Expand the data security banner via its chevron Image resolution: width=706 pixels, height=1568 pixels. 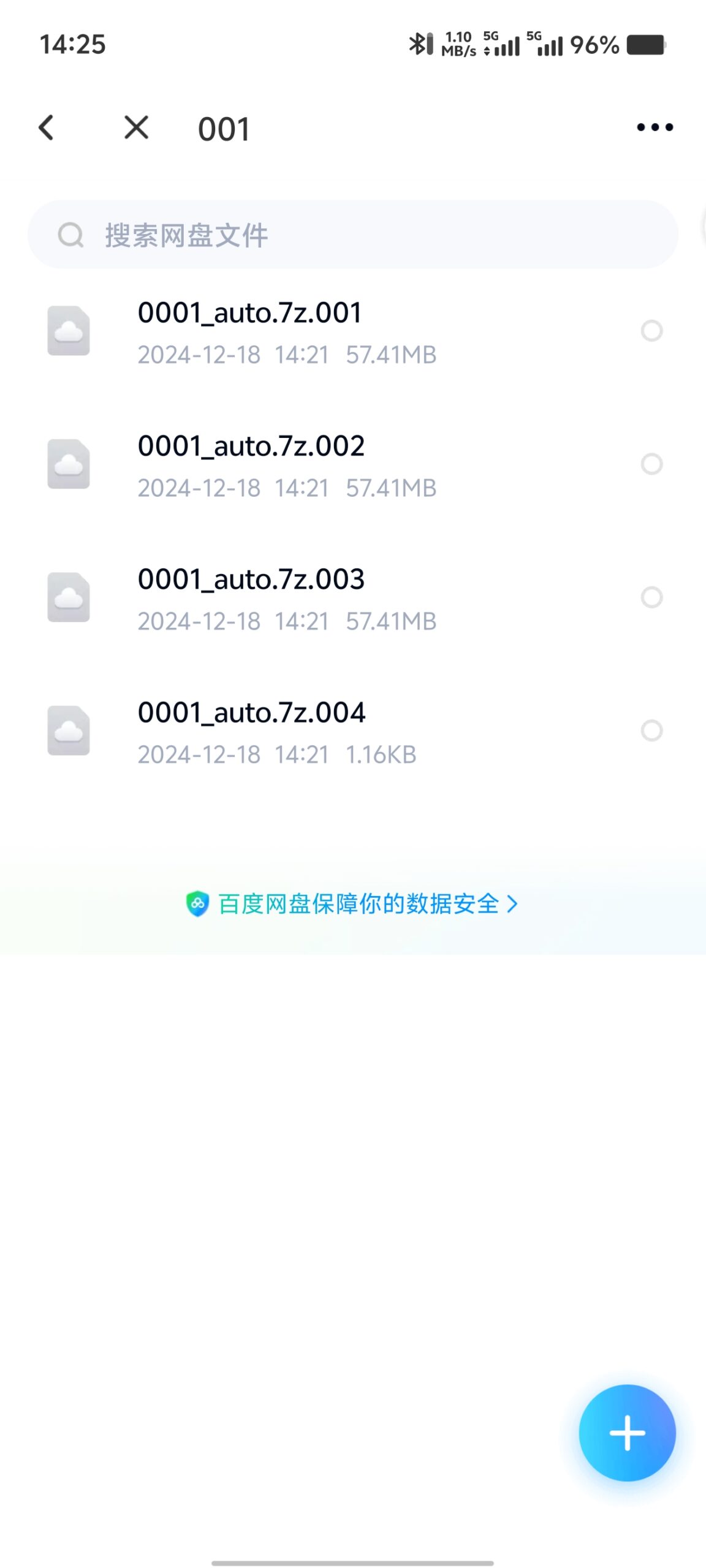pos(514,903)
